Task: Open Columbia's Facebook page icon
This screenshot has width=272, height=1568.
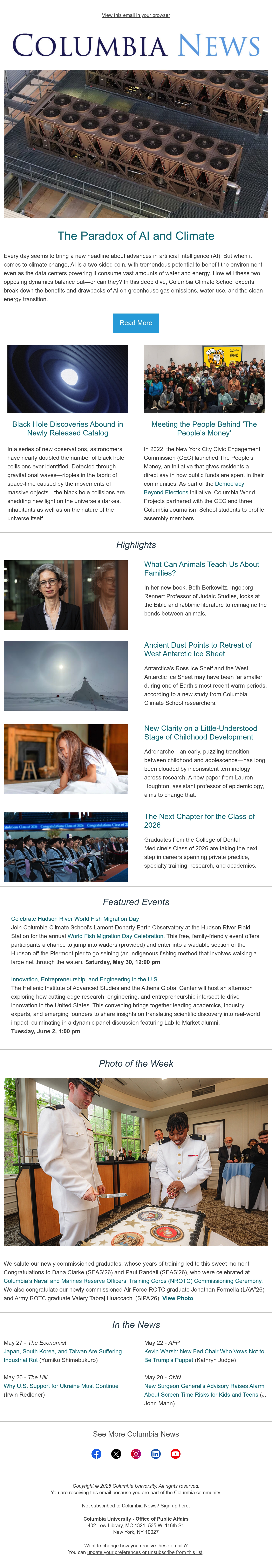Action: 96,1453
